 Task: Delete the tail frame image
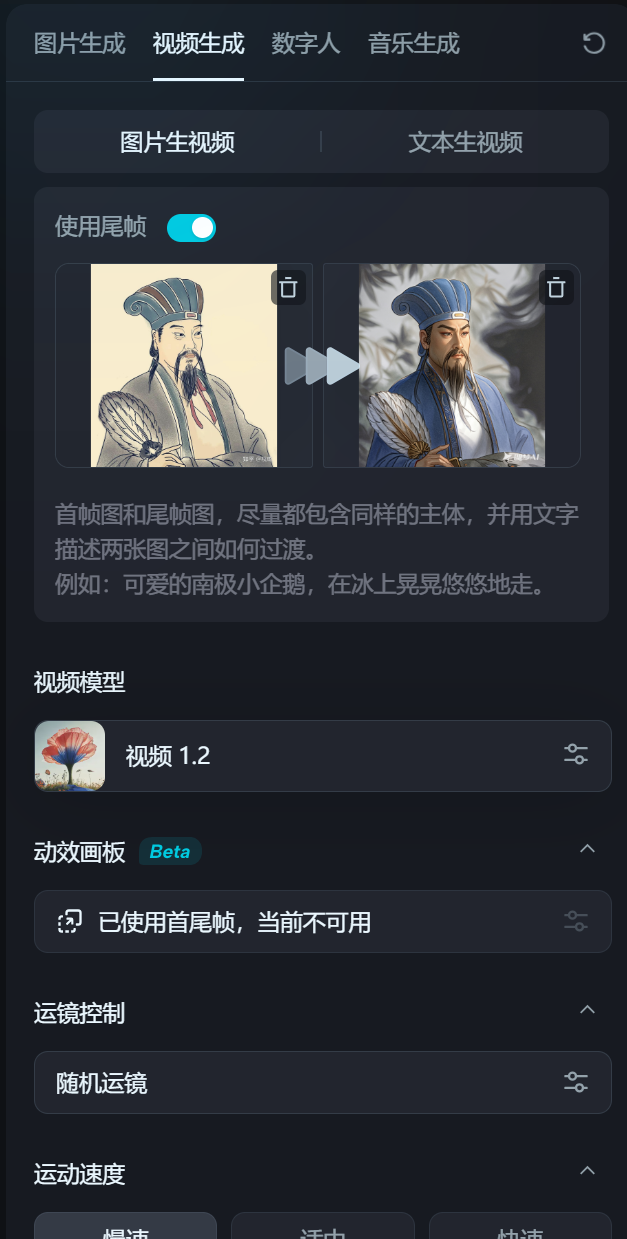557,287
